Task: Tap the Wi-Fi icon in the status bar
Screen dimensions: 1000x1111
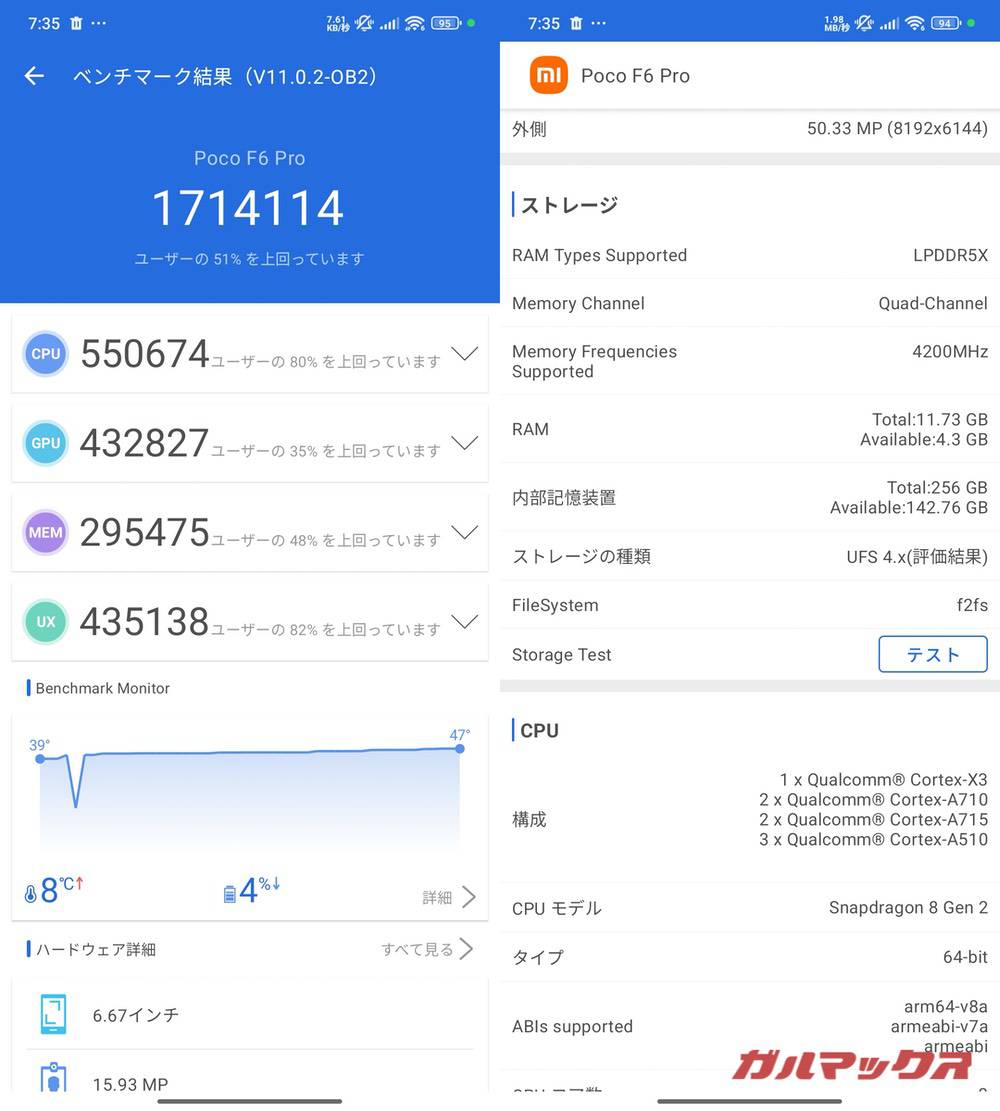Action: pyautogui.click(x=414, y=23)
